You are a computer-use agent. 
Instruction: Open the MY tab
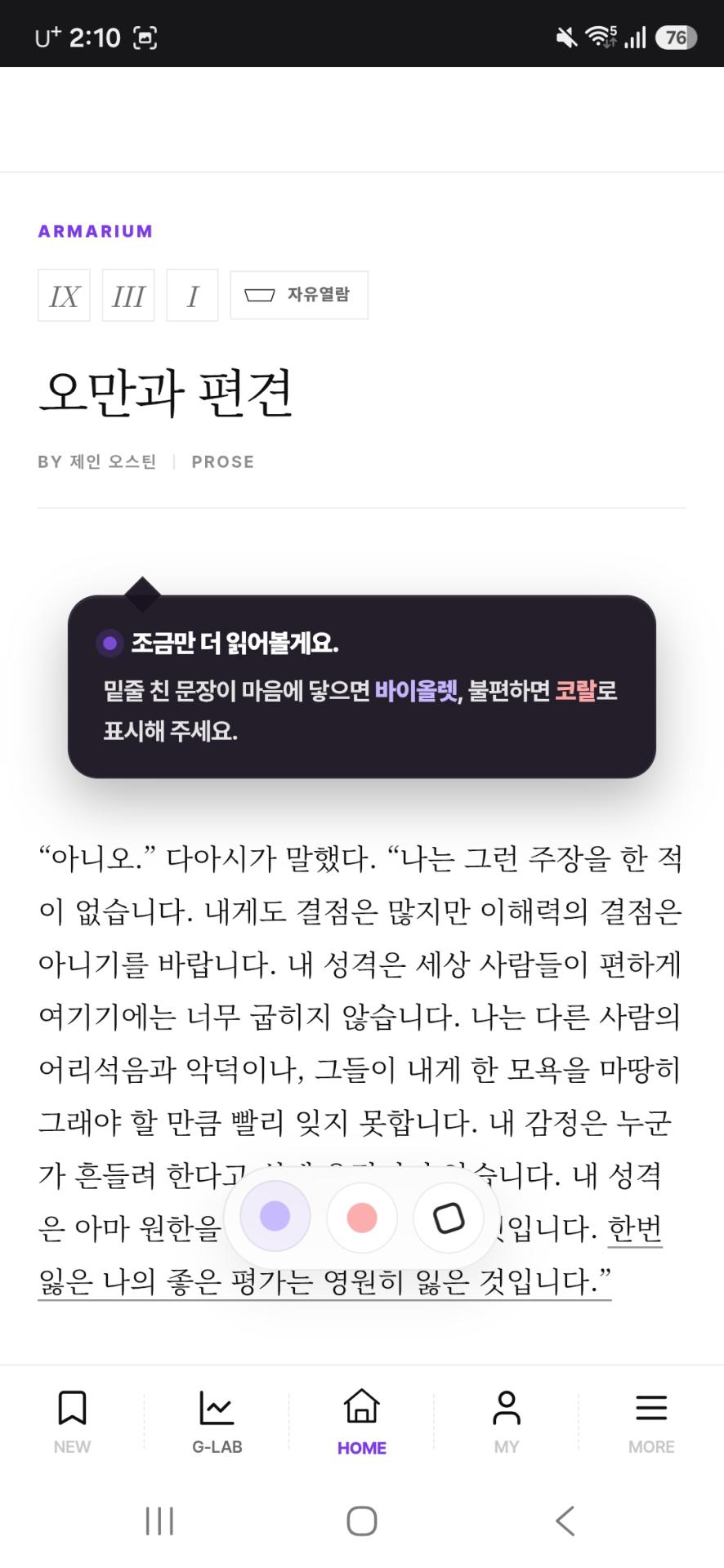point(507,1422)
